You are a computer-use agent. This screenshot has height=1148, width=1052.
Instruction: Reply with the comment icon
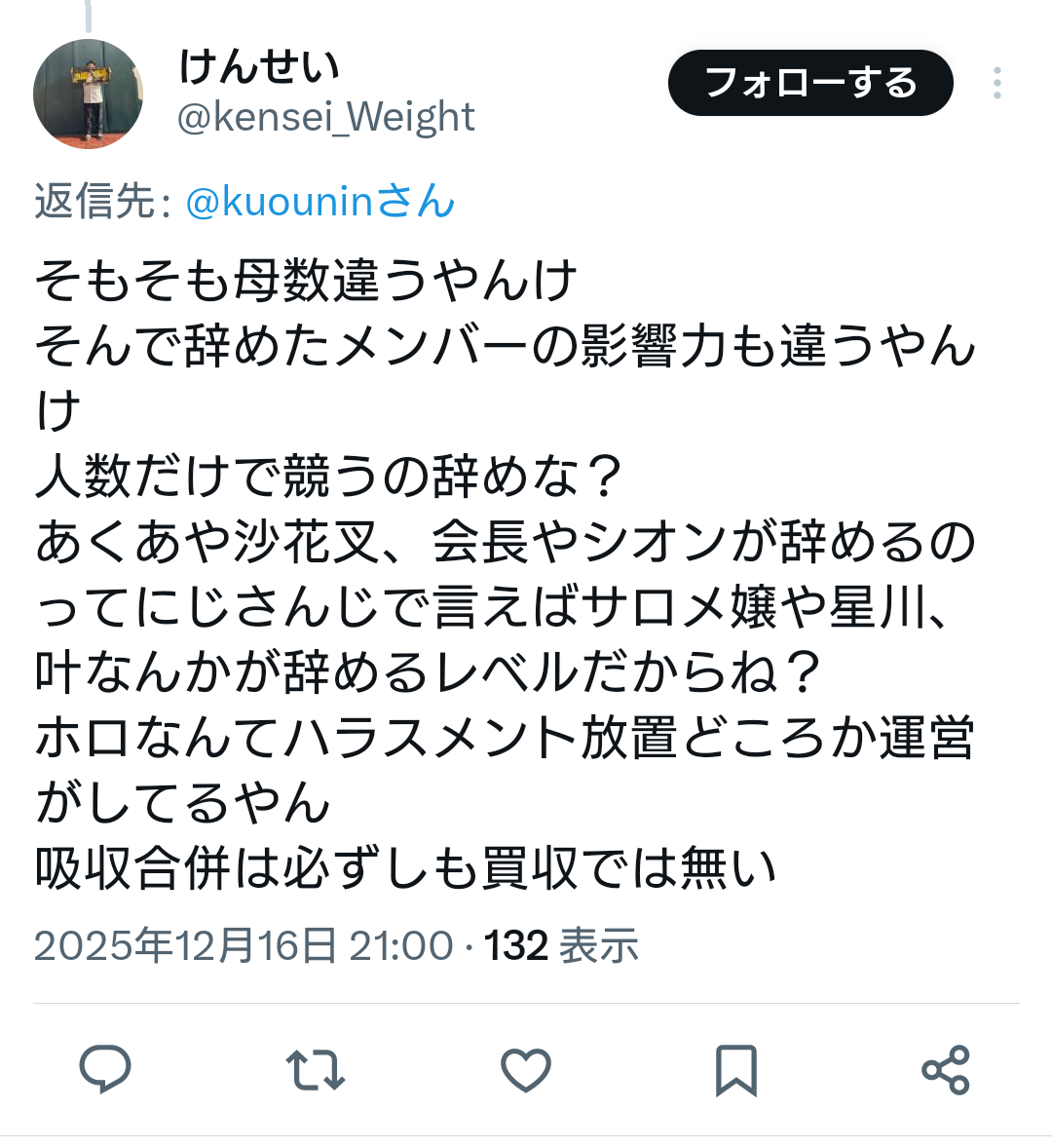point(105,1069)
